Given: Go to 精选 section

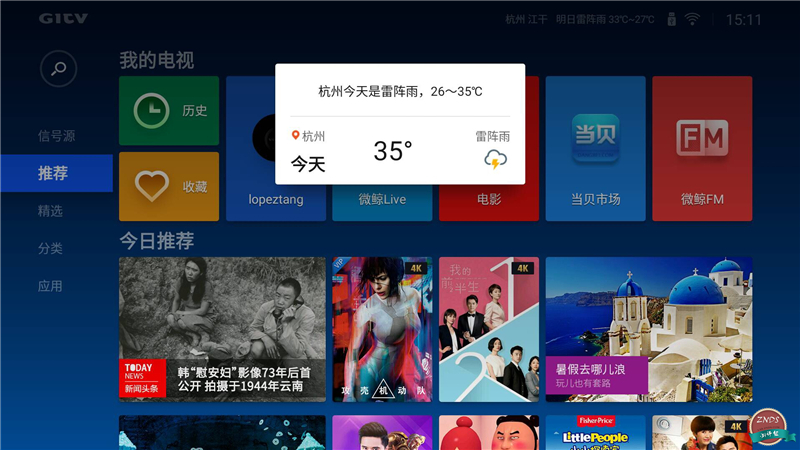Looking at the screenshot, I should (x=51, y=211).
